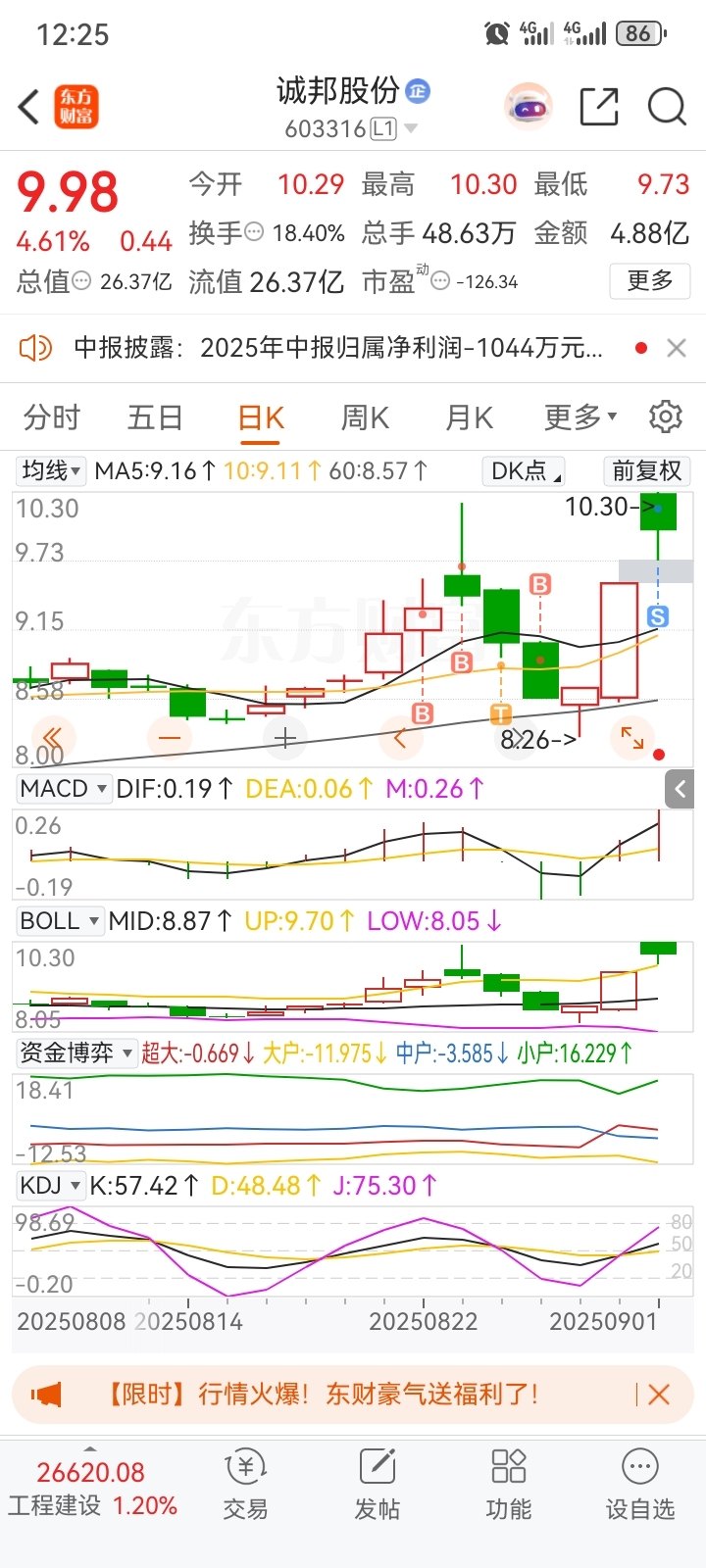Switch to the 分时 chart tab

(x=52, y=417)
